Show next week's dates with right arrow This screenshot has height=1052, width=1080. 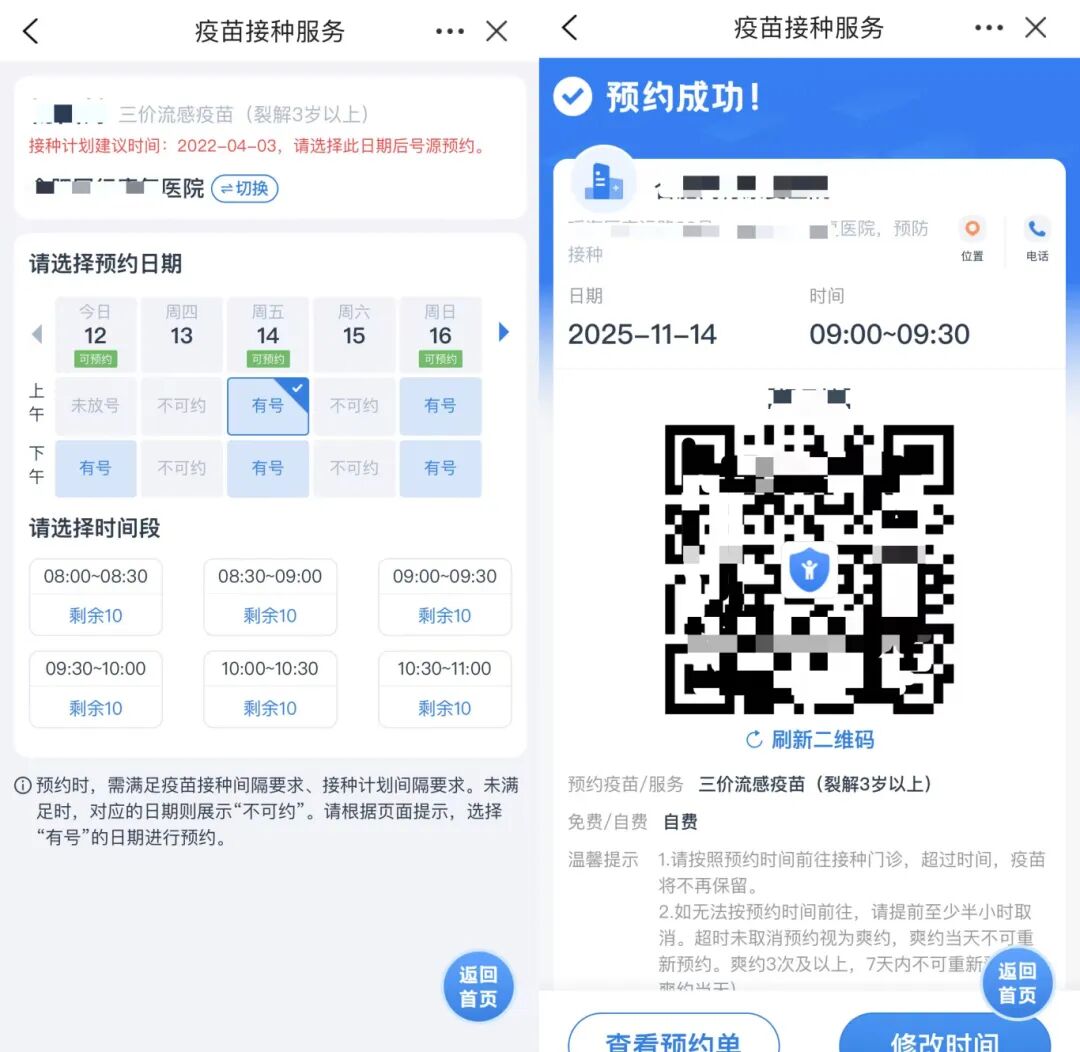click(504, 333)
